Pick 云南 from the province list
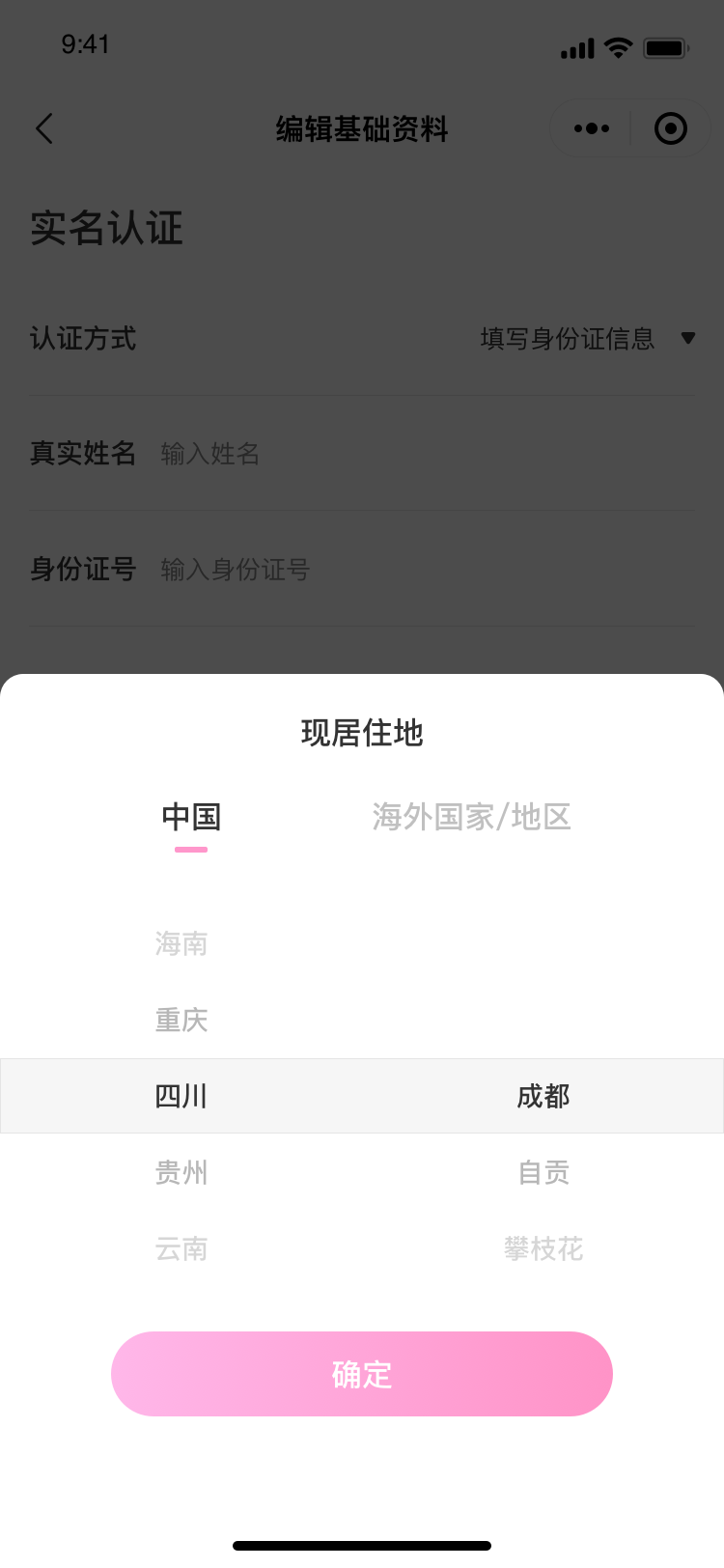The height and width of the screenshot is (1568, 724). (x=181, y=1248)
